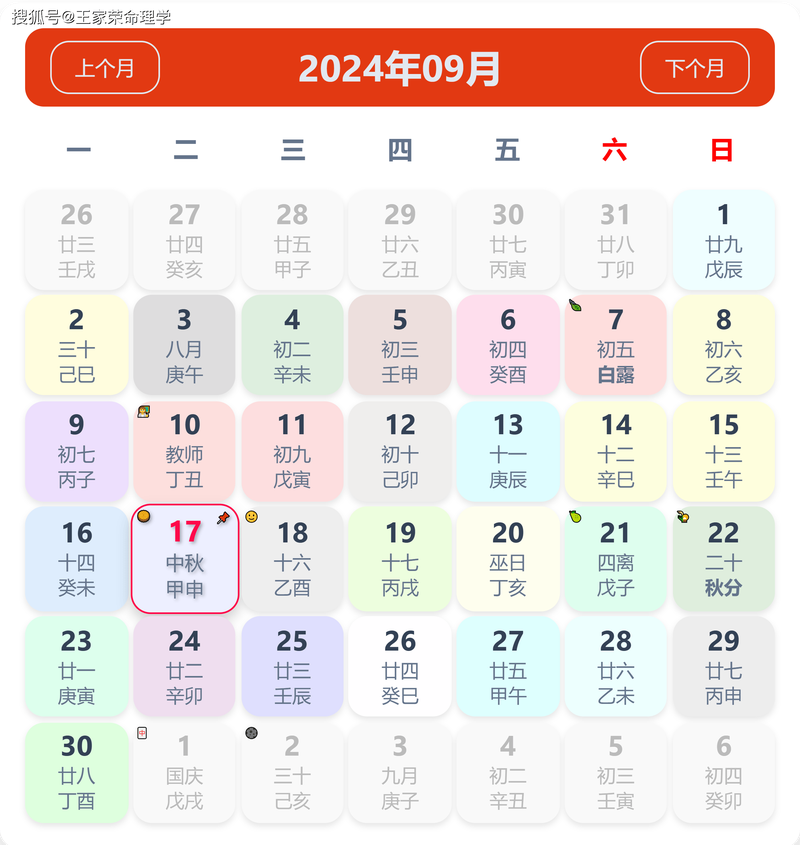Open September 7 白露 day
The width and height of the screenshot is (800, 845).
click(615, 346)
